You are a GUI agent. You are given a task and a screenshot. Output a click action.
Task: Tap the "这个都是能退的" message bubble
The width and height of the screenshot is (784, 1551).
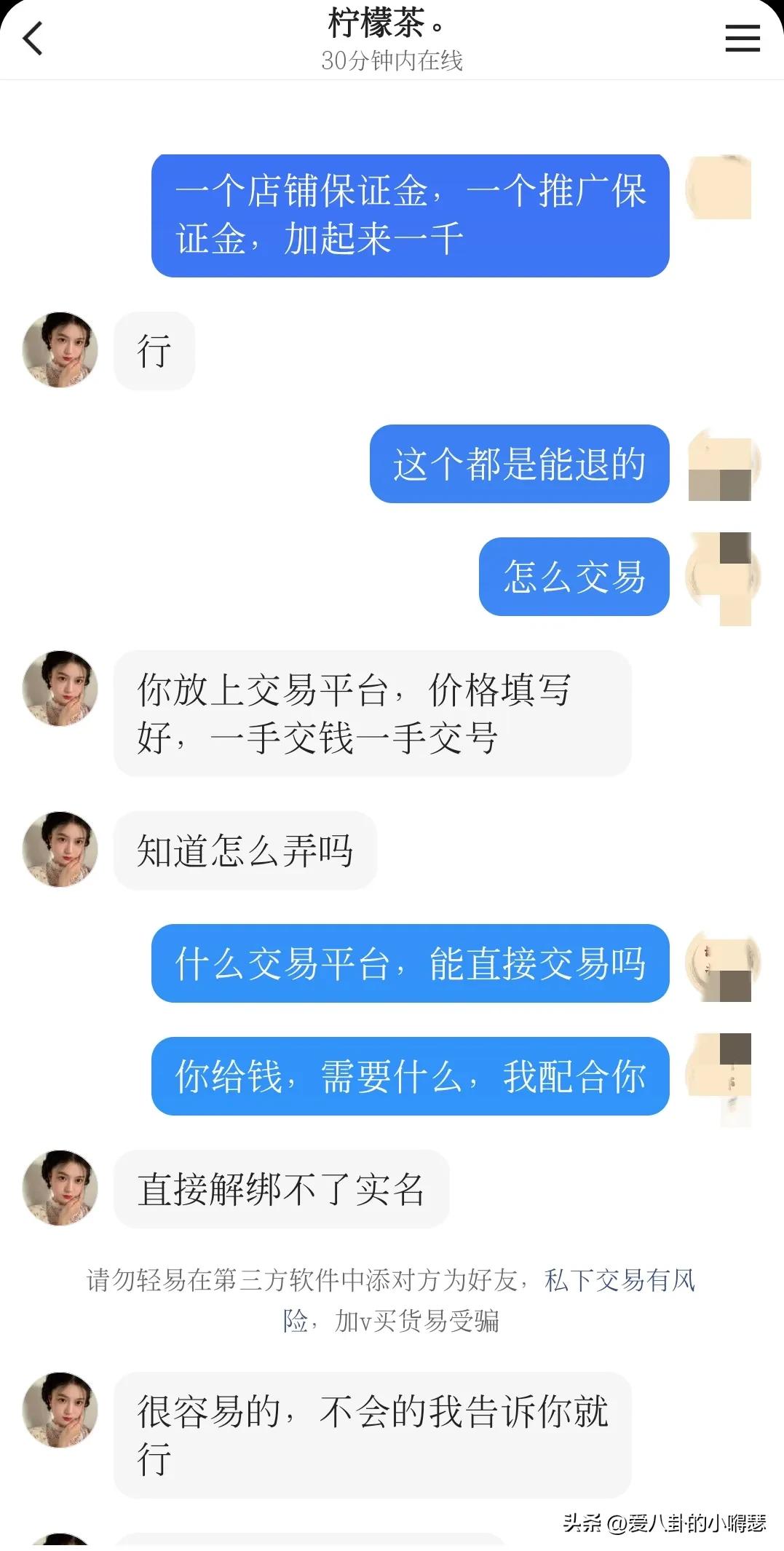(x=519, y=465)
